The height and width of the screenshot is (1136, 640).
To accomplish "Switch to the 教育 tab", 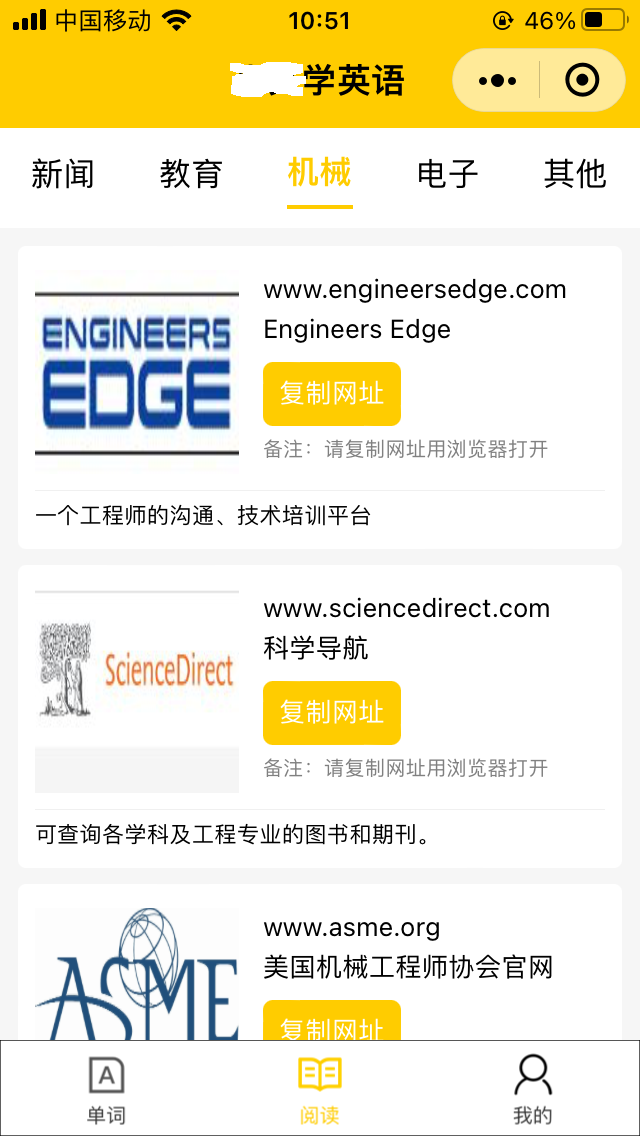I will pyautogui.click(x=191, y=174).
